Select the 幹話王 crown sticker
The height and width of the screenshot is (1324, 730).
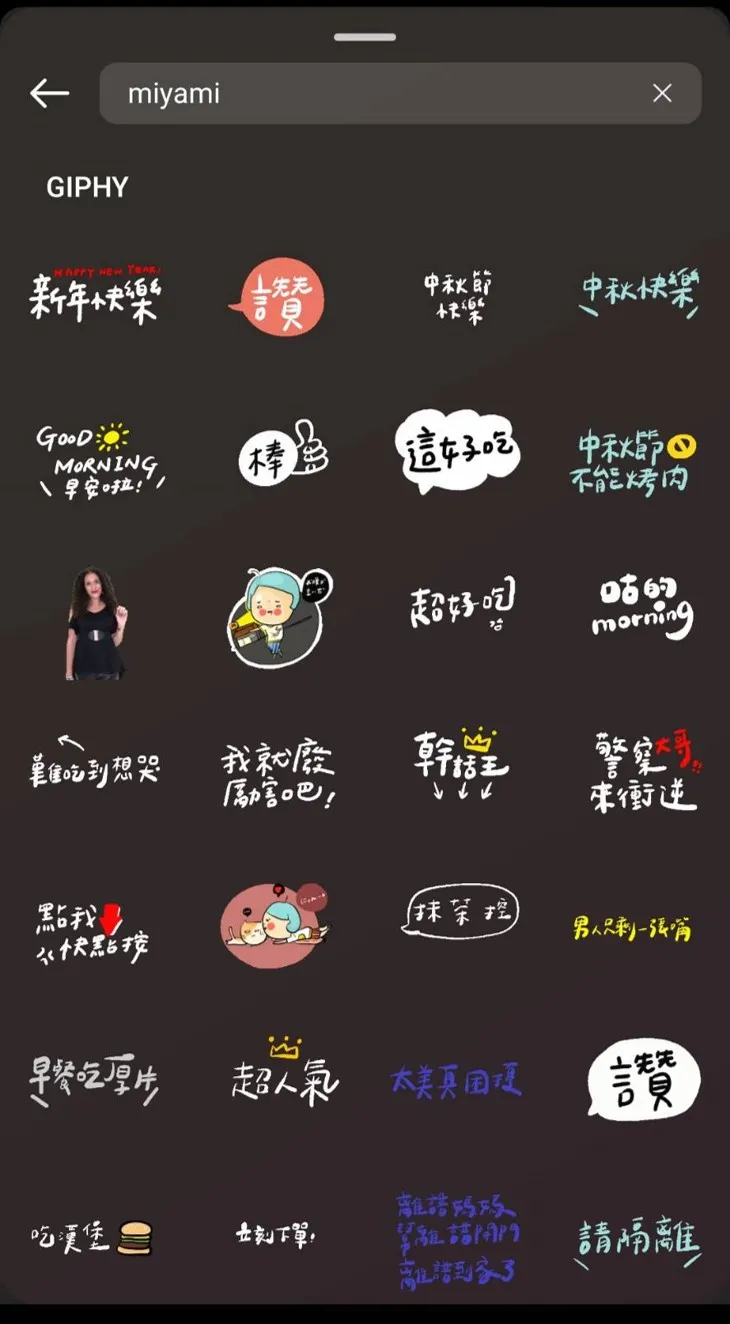(458, 765)
